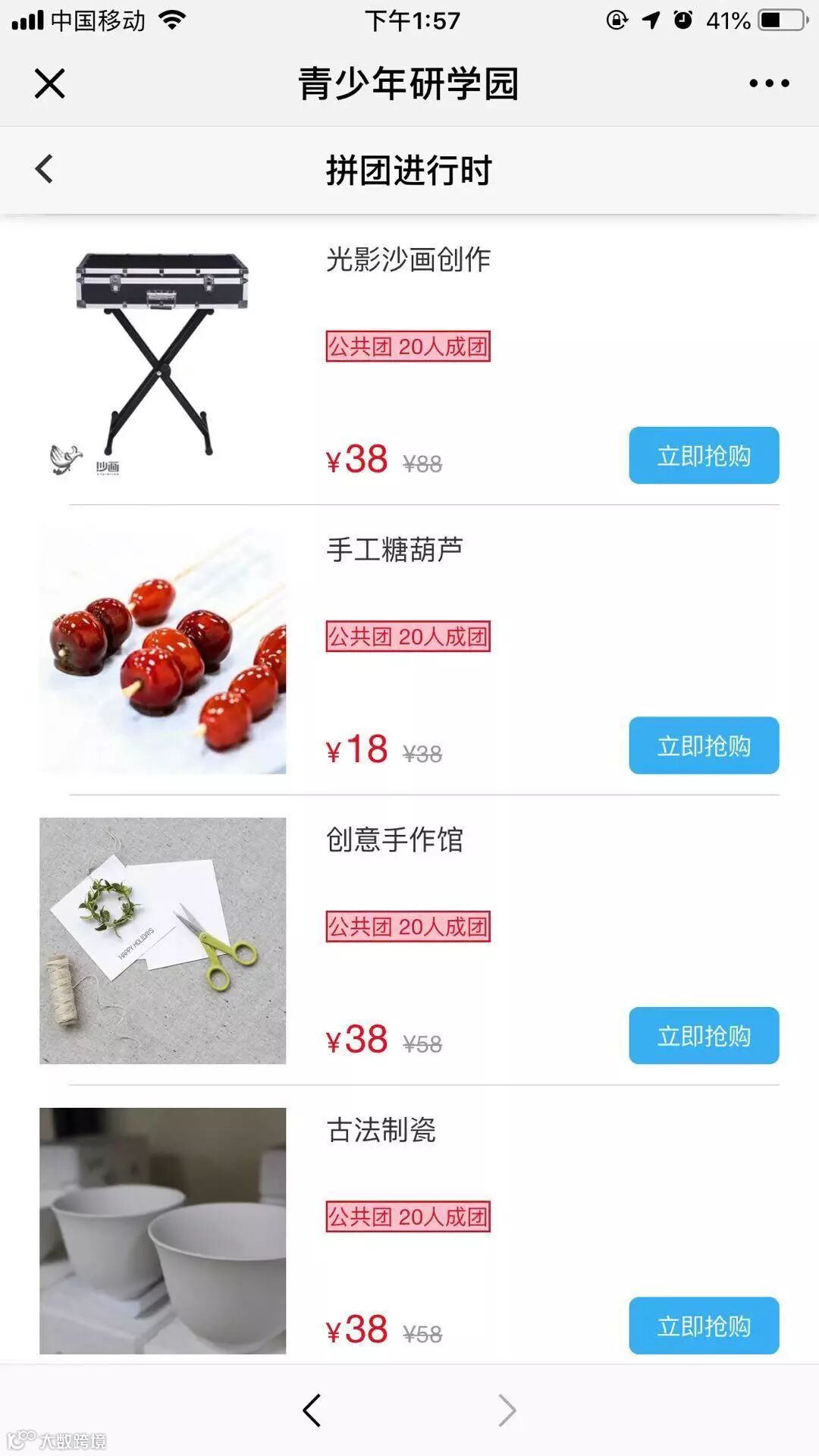Tap 立即抢购 for 光影沙画创作
The height and width of the screenshot is (1456, 819).
tap(703, 455)
